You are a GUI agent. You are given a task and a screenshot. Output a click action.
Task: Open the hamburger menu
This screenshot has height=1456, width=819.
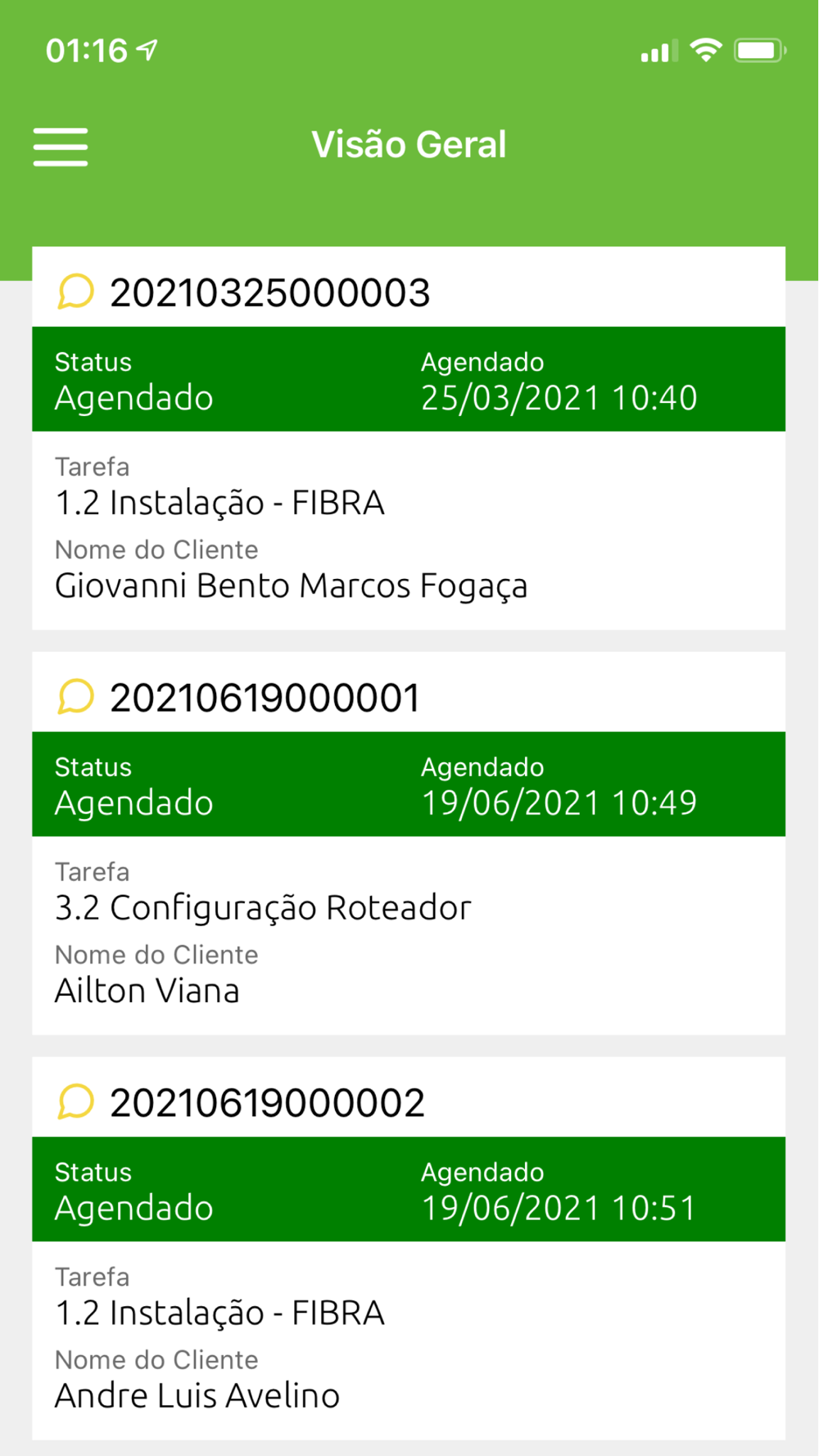[x=61, y=147]
